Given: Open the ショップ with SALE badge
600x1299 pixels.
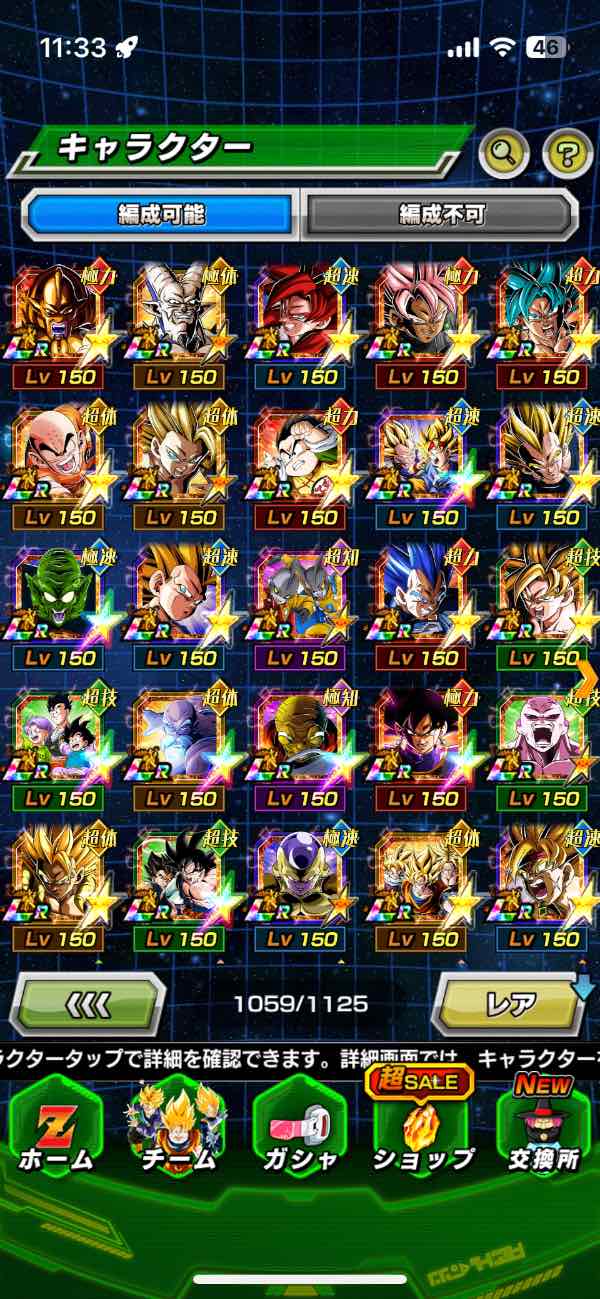Looking at the screenshot, I should 422,1125.
